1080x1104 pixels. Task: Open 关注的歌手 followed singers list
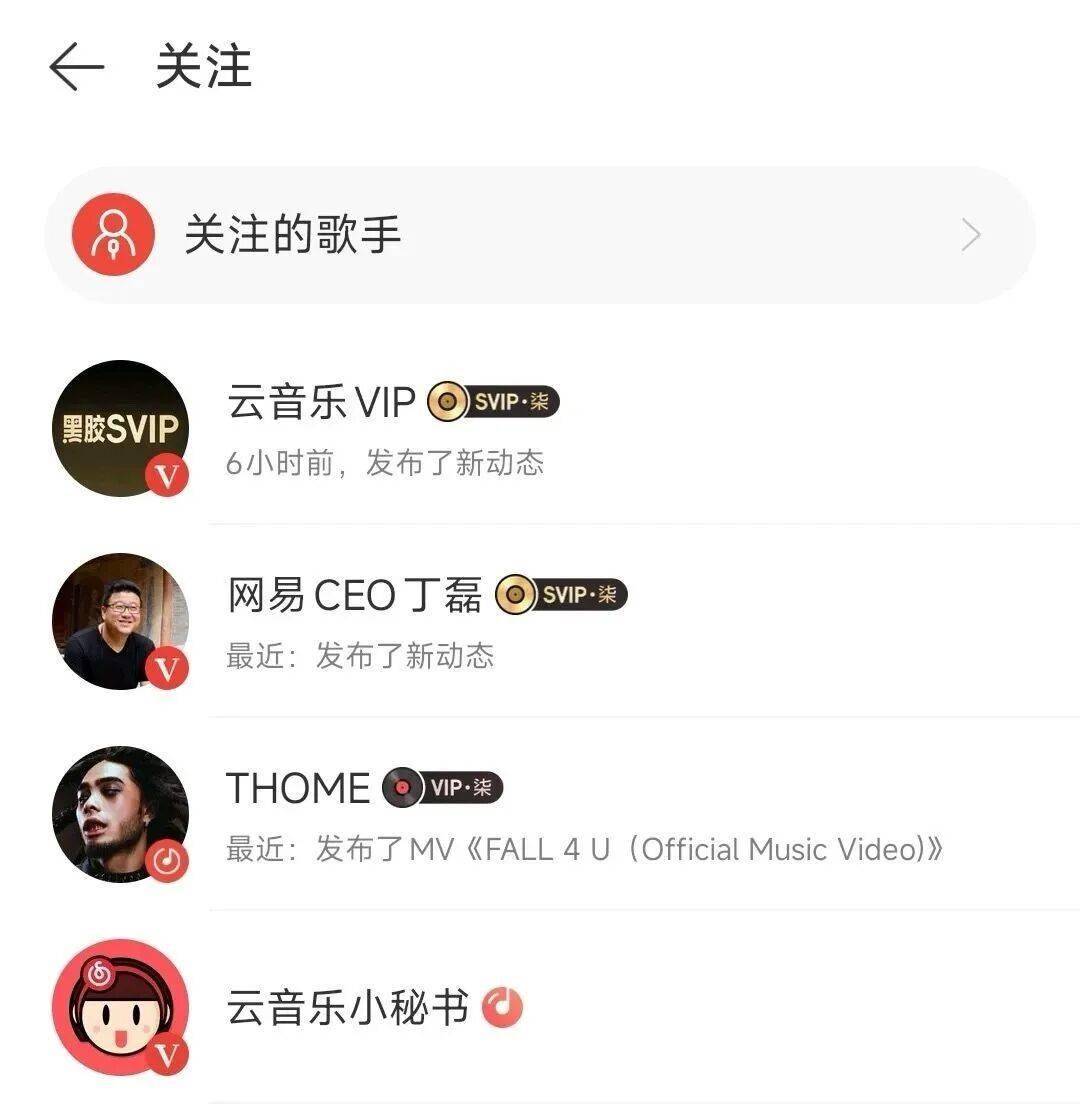pyautogui.click(x=540, y=235)
